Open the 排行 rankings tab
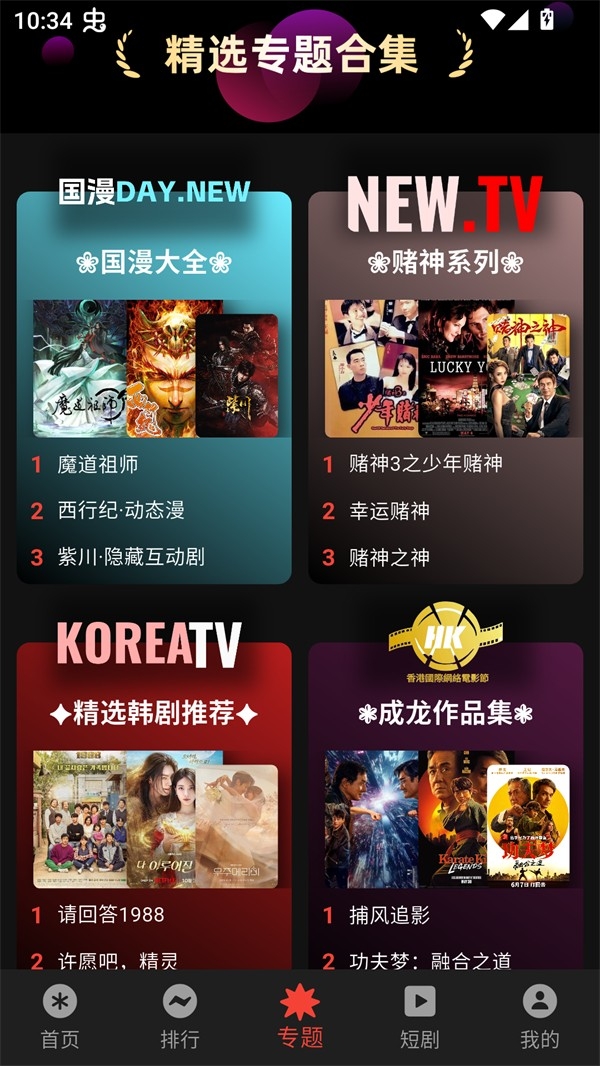Viewport: 600px width, 1066px height. coord(180,1017)
